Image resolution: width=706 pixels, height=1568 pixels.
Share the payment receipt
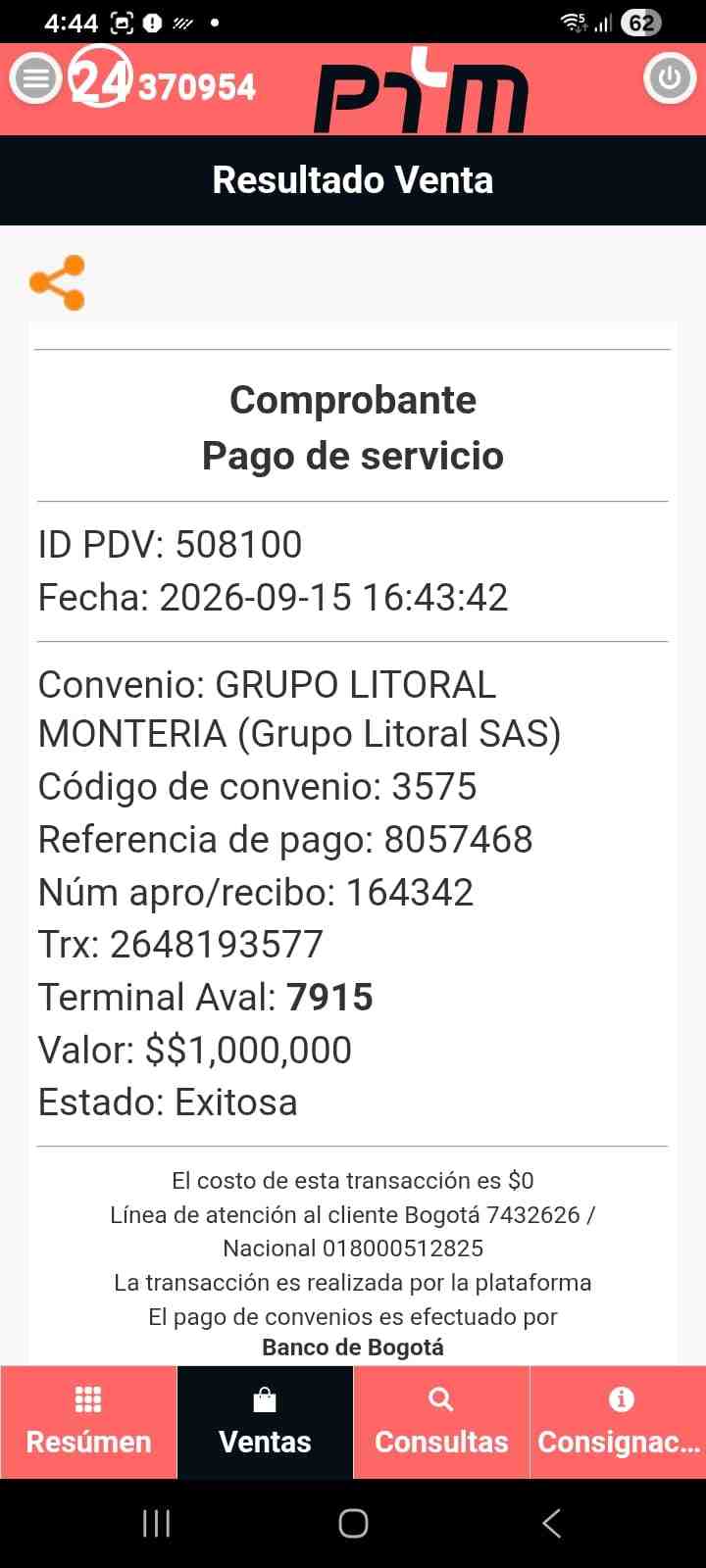pyautogui.click(x=57, y=283)
